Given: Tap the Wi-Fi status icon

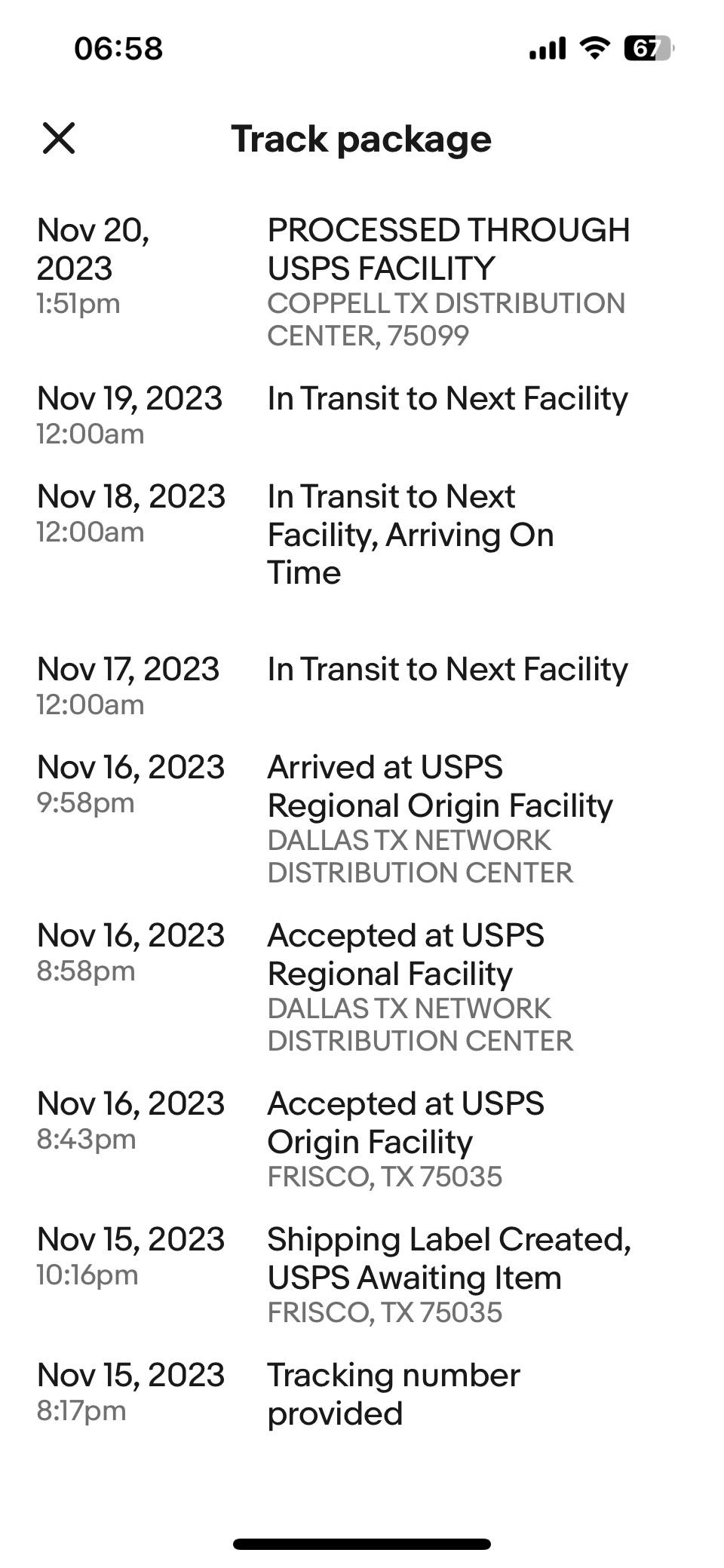Looking at the screenshot, I should coord(594,48).
